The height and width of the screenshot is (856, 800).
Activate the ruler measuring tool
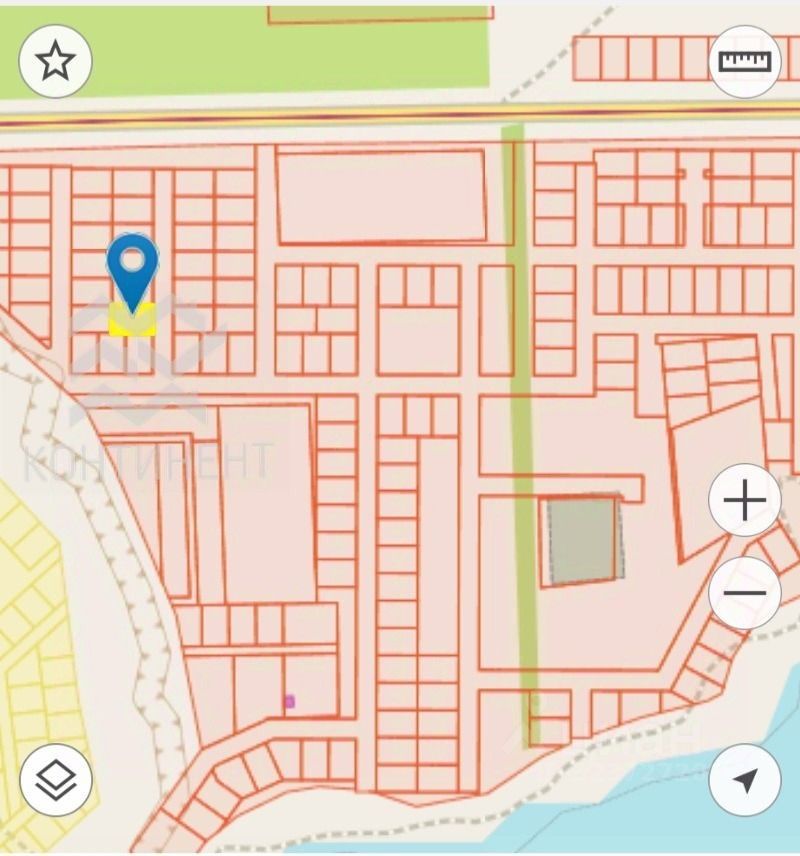745,61
